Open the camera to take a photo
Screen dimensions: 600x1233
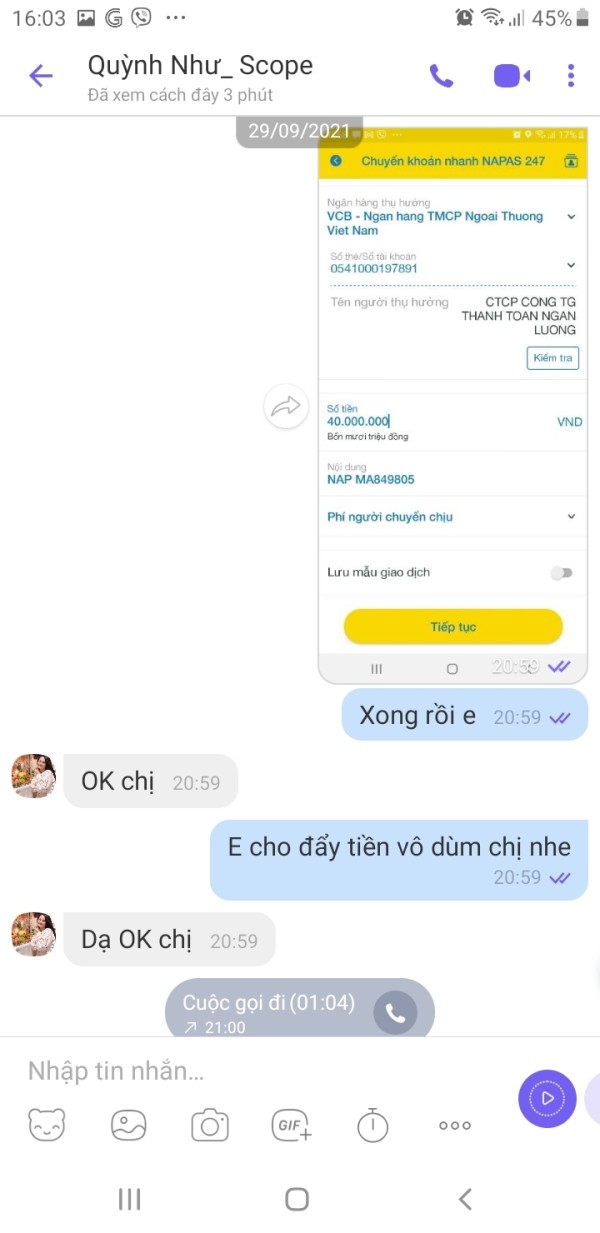click(x=210, y=1126)
